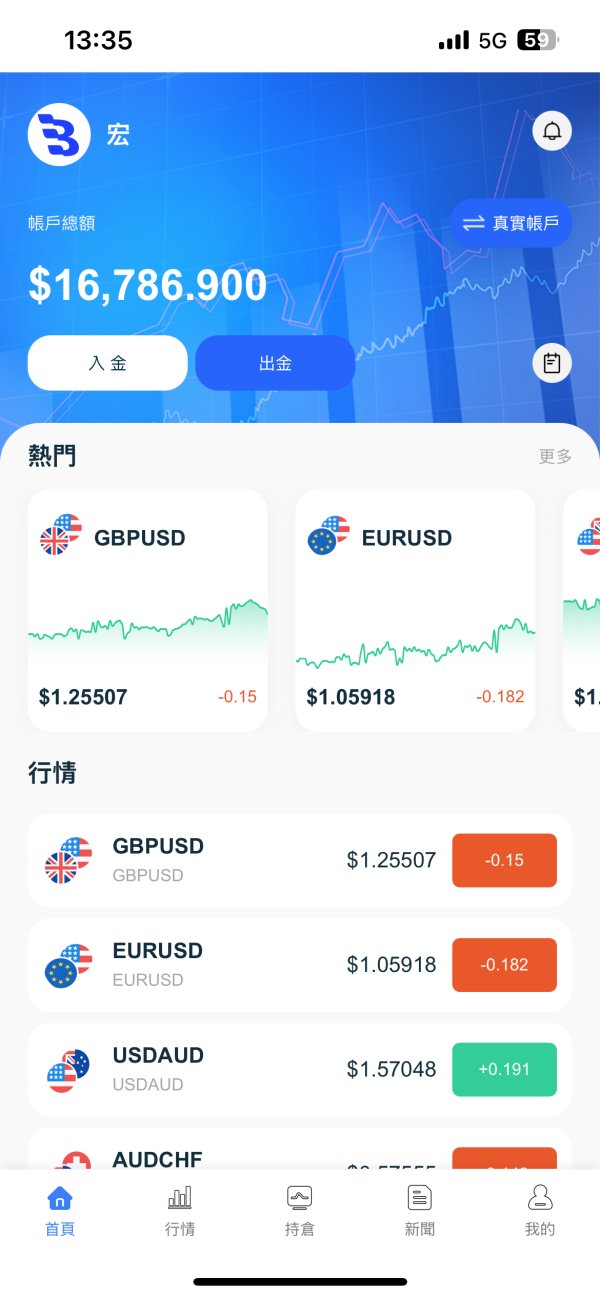Viewport: 600px width, 1298px height.
Task: Go to the 首頁 home tab
Action: pos(60,1211)
